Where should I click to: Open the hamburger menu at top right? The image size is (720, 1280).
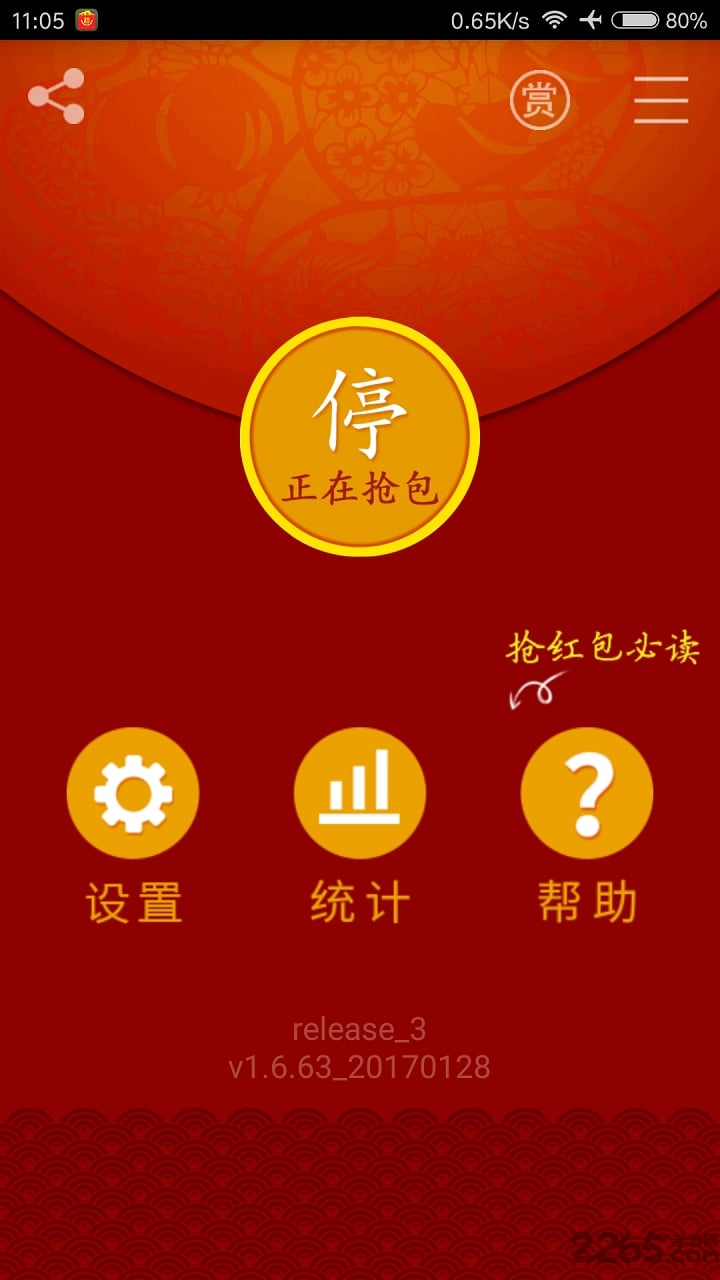pos(662,99)
